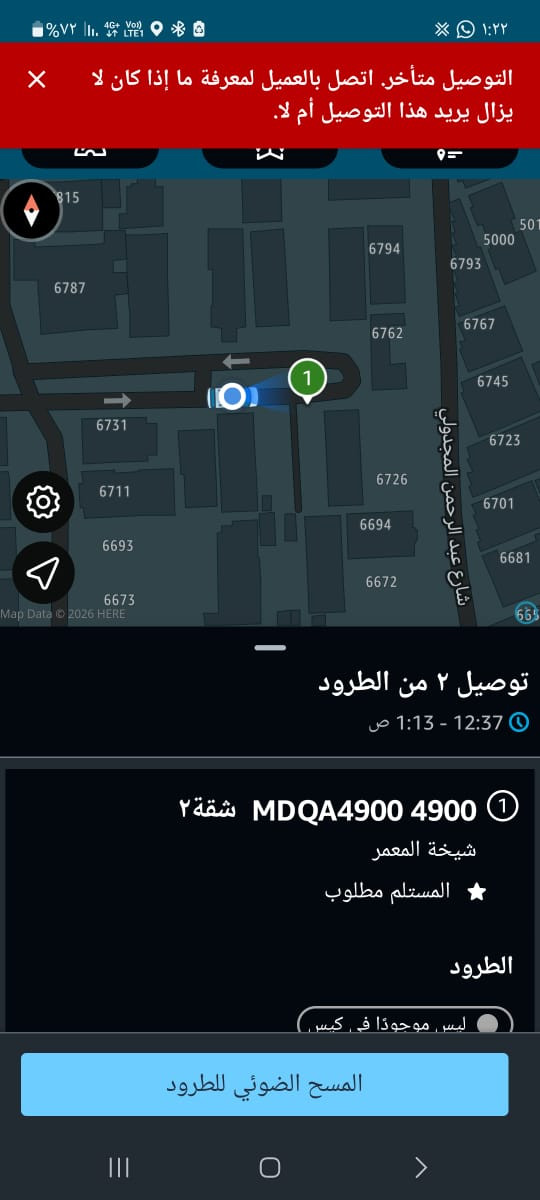Go back using system navigation arrow
The width and height of the screenshot is (540, 1200).
(x=421, y=1167)
